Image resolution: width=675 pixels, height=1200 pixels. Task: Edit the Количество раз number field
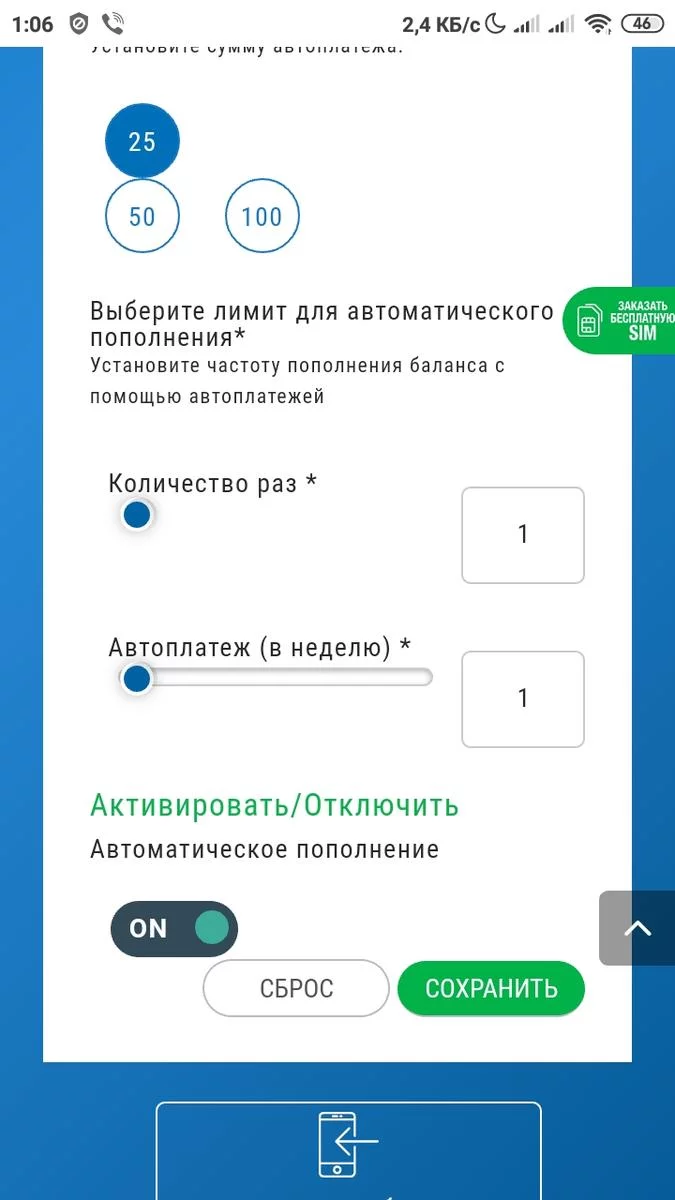(x=522, y=535)
